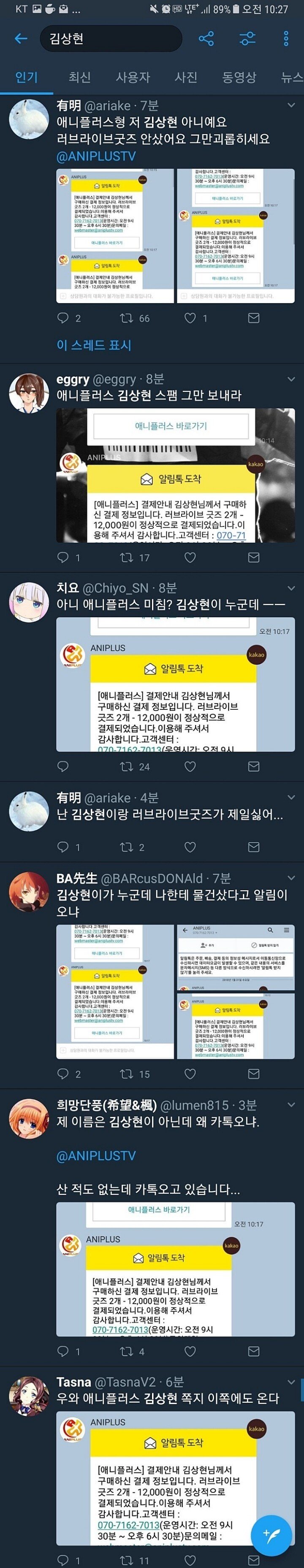Switch to the 동영상 tab
This screenshot has height=1568, width=304.
[x=239, y=77]
